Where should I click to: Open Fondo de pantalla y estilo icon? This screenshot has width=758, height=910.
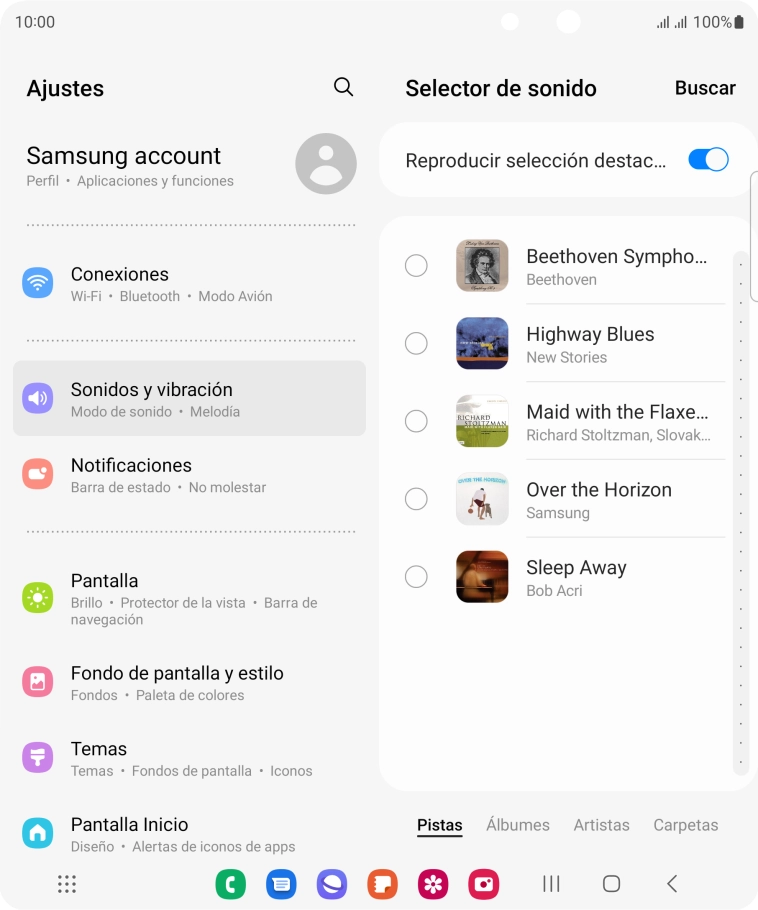click(x=37, y=681)
